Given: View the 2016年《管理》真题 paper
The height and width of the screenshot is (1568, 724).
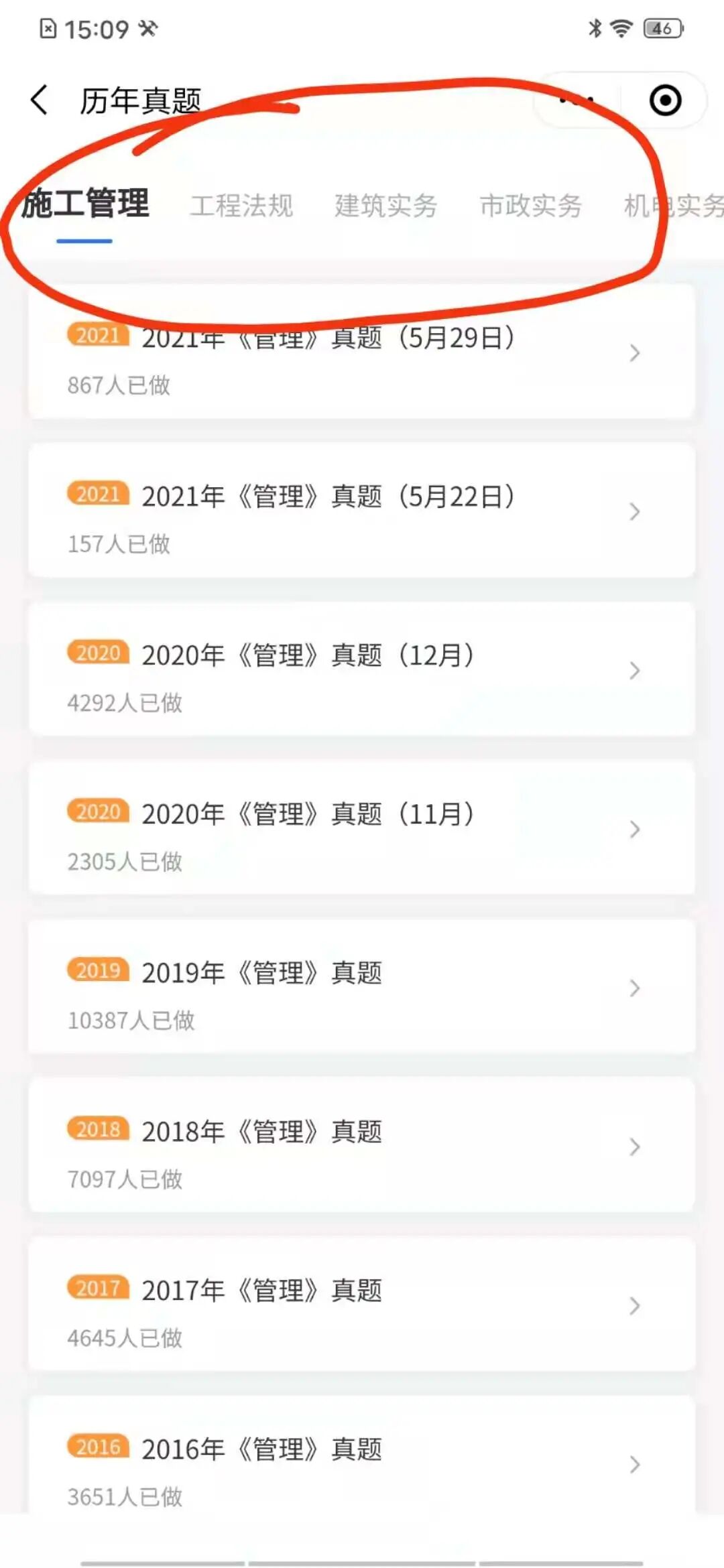Looking at the screenshot, I should 361,1455.
